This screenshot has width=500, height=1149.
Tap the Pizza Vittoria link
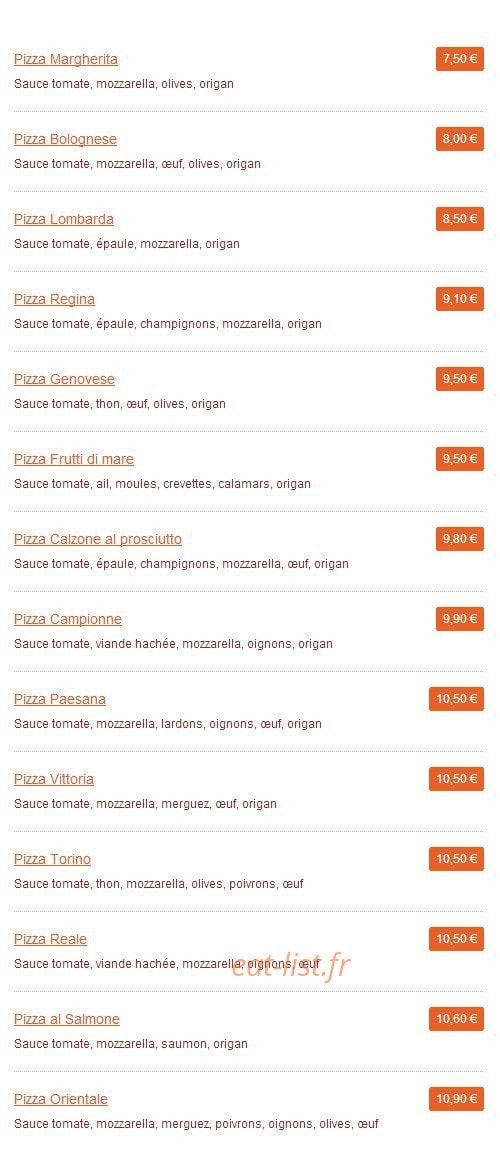point(54,778)
